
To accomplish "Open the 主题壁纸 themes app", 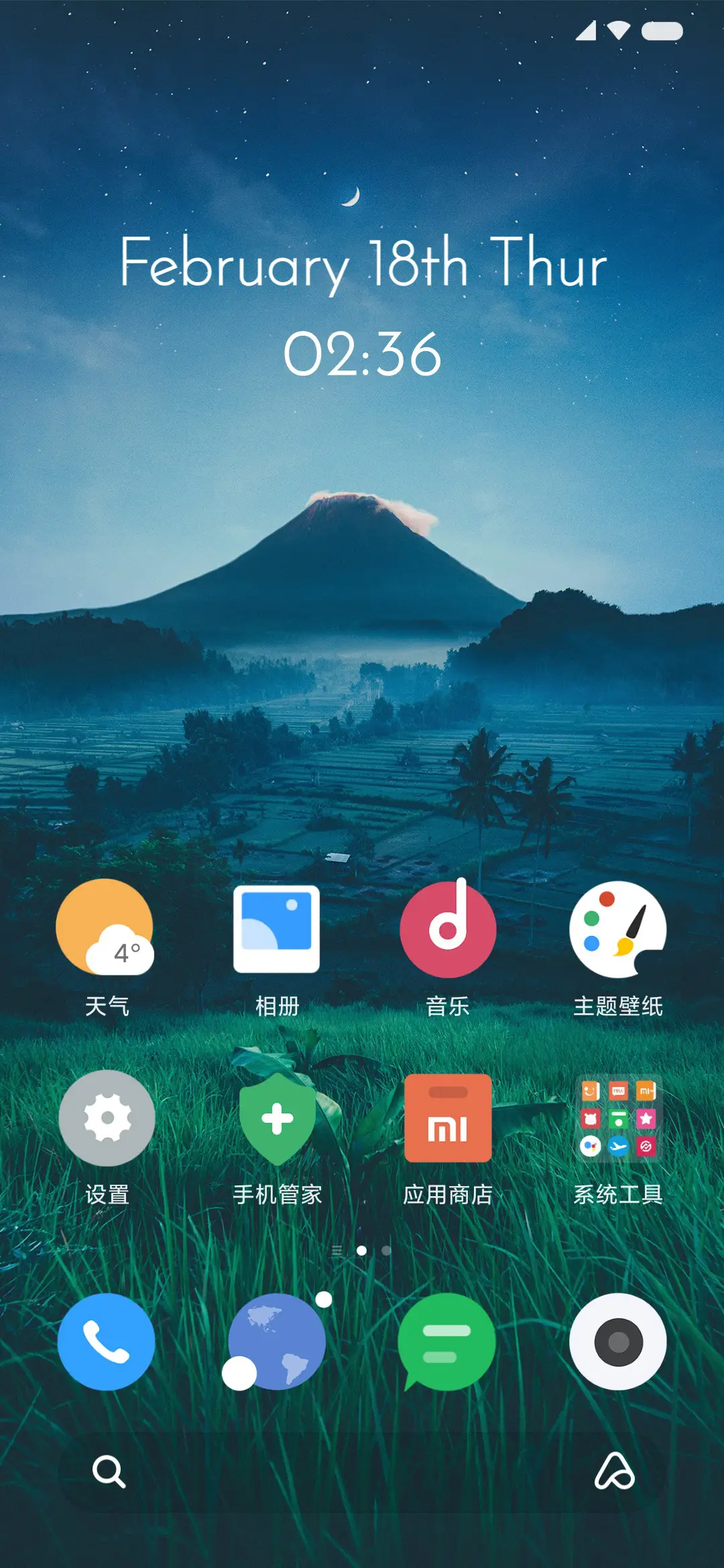I will pyautogui.click(x=617, y=931).
